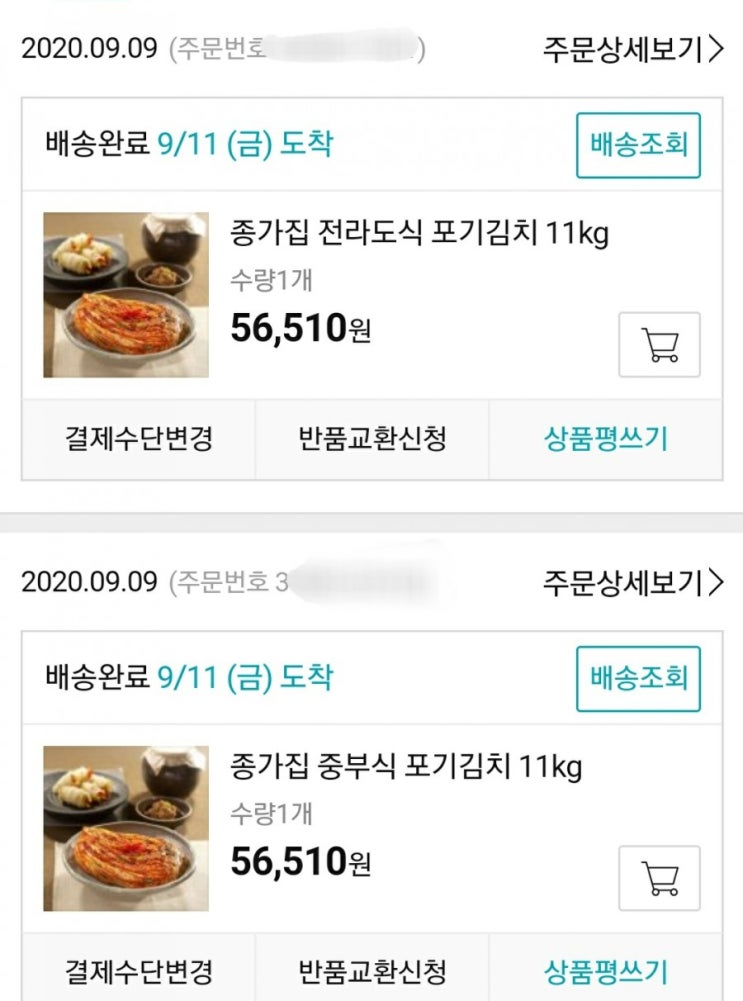Add 전라도식 포기김치 to the cart
Viewport: 743px width, 1001px height.
pyautogui.click(x=659, y=345)
